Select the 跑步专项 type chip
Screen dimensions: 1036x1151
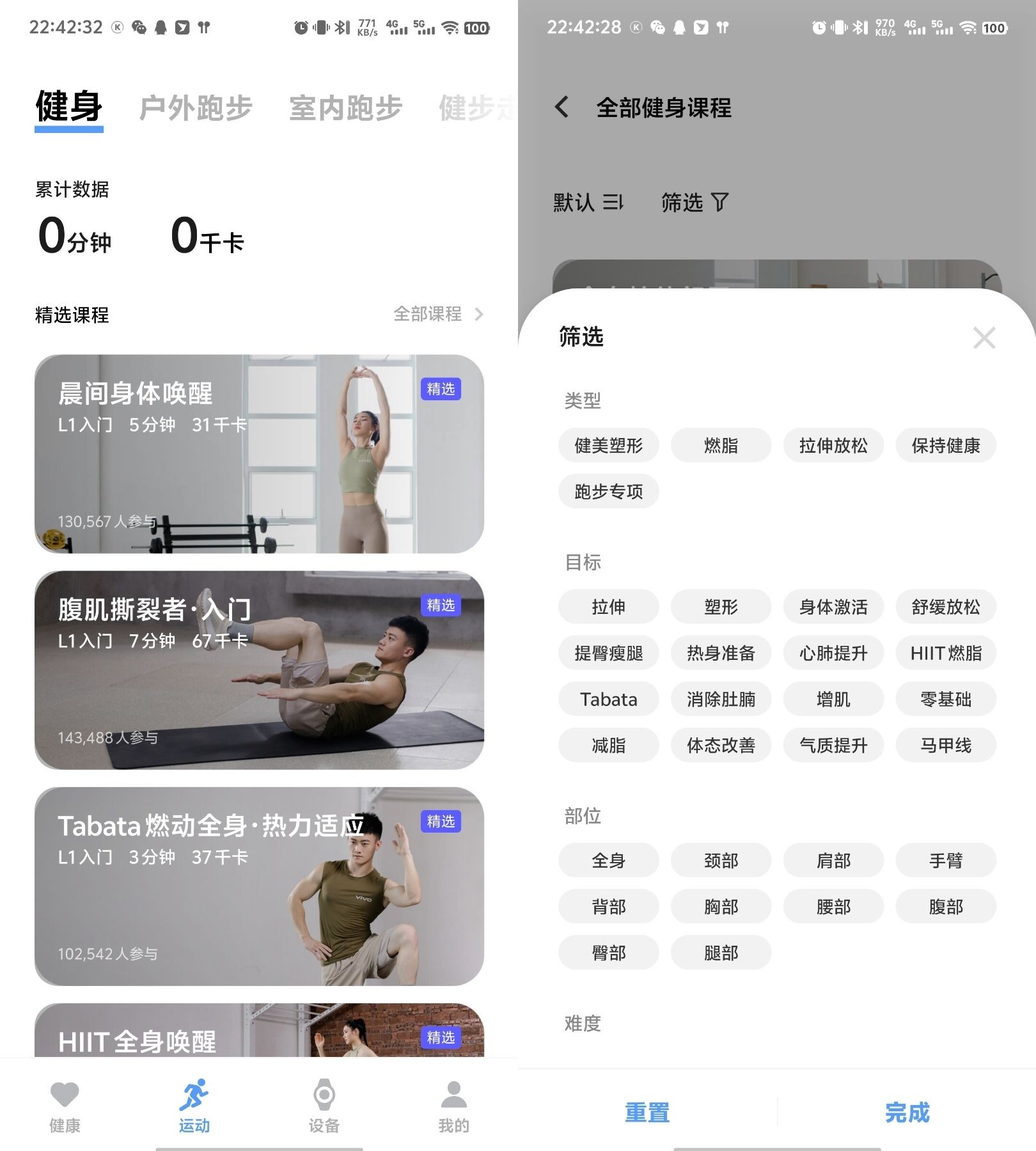(608, 491)
